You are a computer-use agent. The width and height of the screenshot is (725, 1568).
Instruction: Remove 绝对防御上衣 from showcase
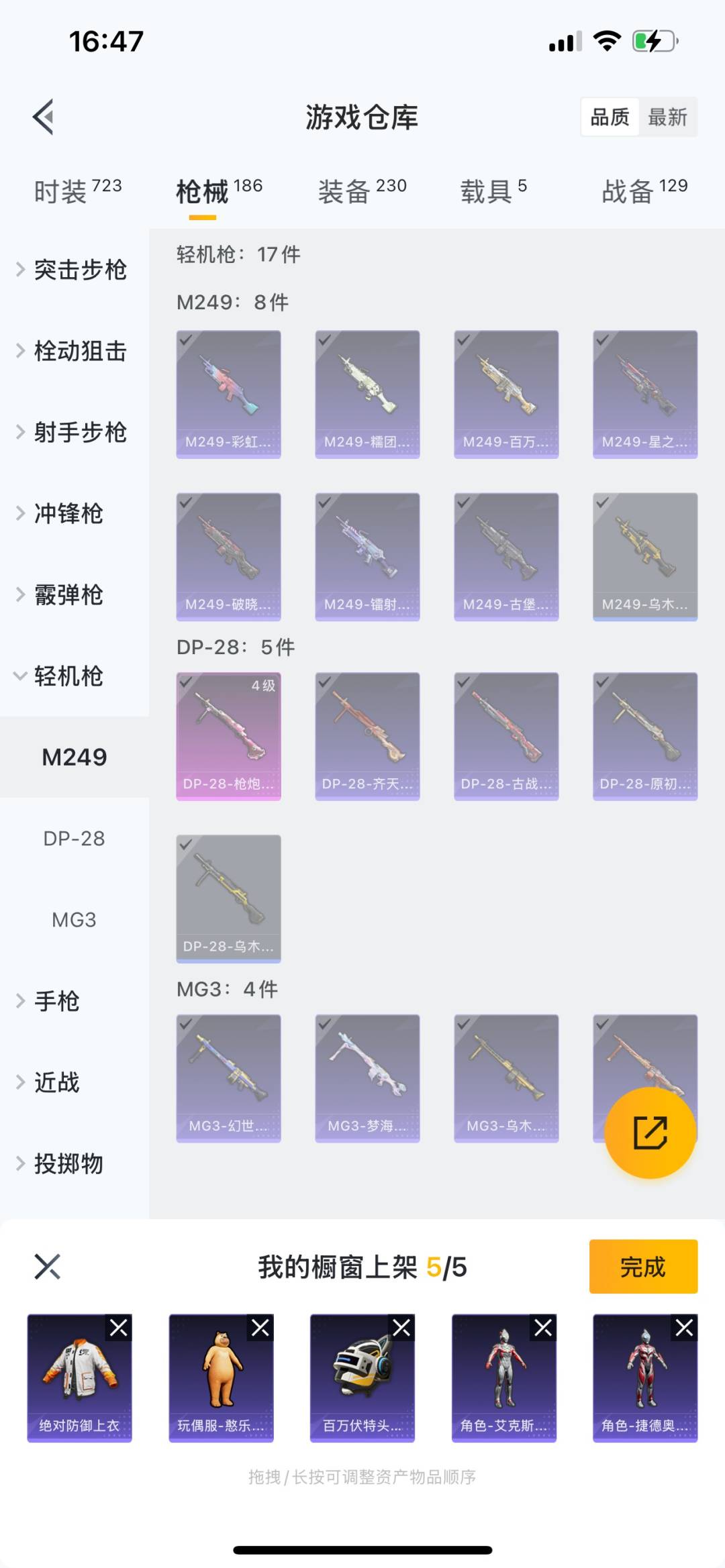coord(119,1328)
